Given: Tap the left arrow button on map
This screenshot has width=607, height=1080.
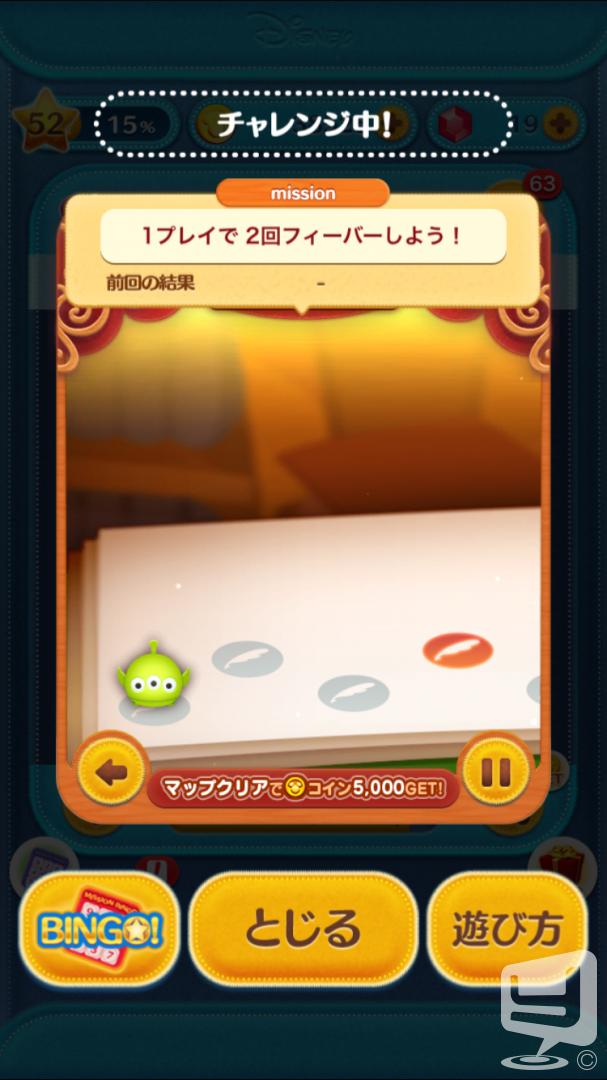Looking at the screenshot, I should pyautogui.click(x=112, y=772).
